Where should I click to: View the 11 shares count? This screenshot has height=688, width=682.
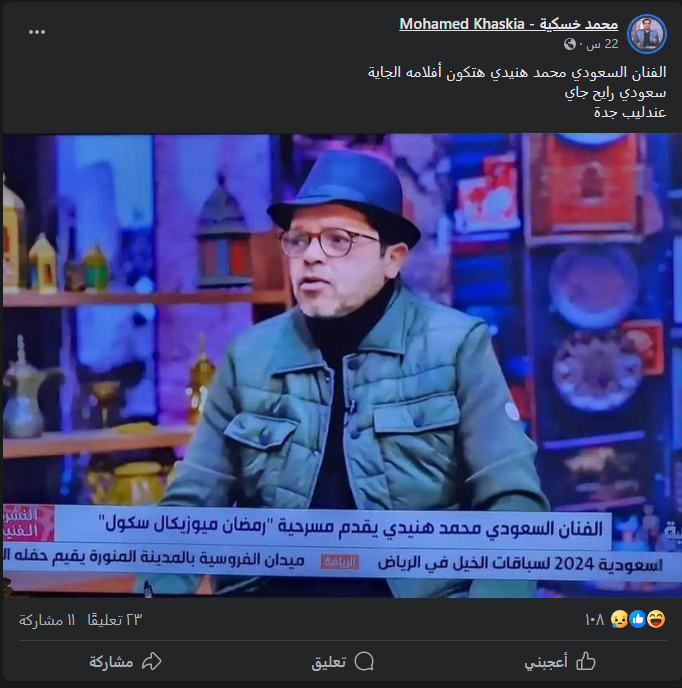click(x=47, y=620)
